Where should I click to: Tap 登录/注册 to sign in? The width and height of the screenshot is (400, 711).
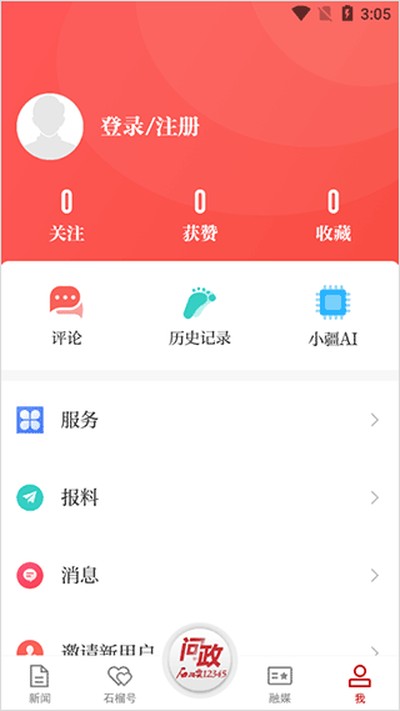click(x=150, y=127)
